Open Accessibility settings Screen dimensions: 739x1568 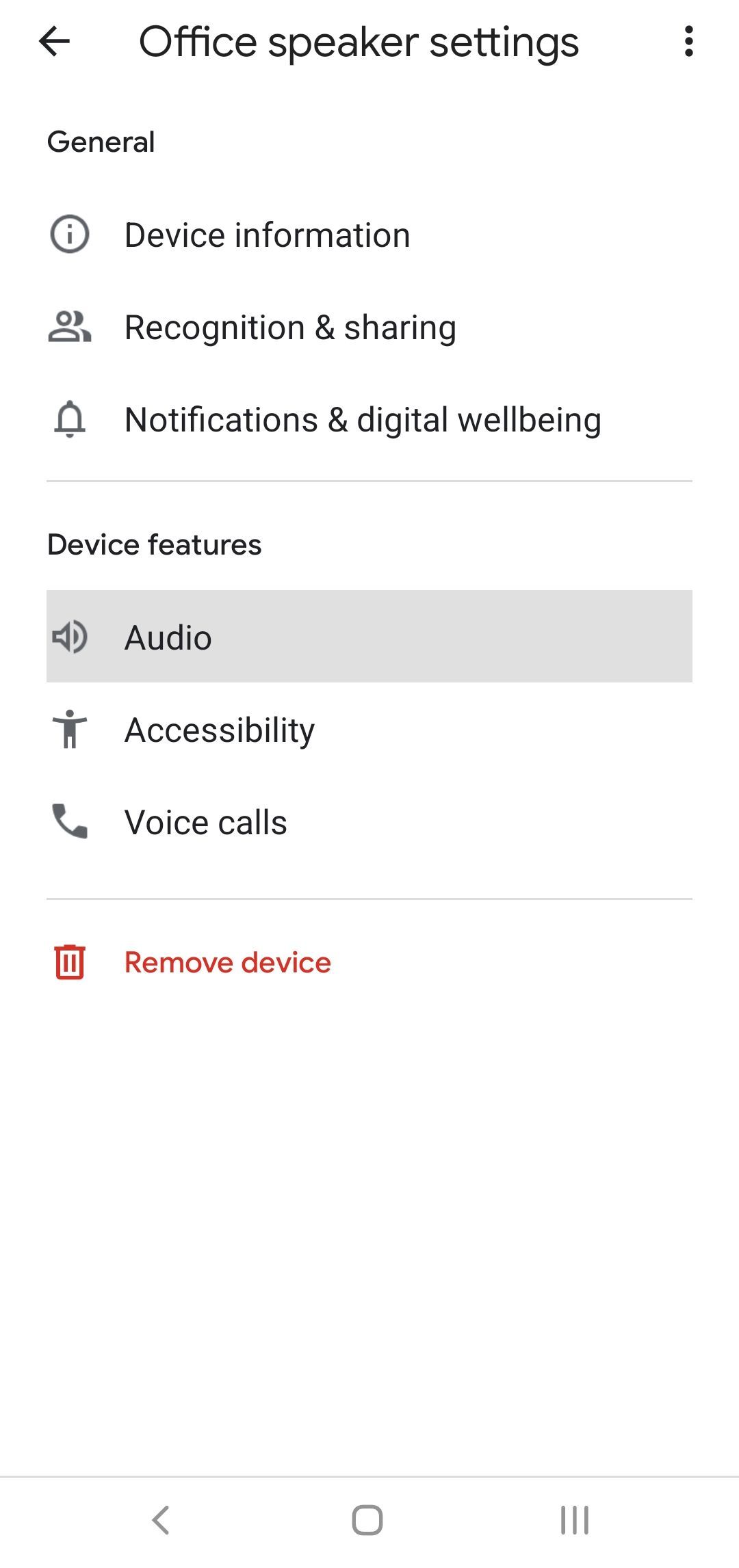pos(219,730)
